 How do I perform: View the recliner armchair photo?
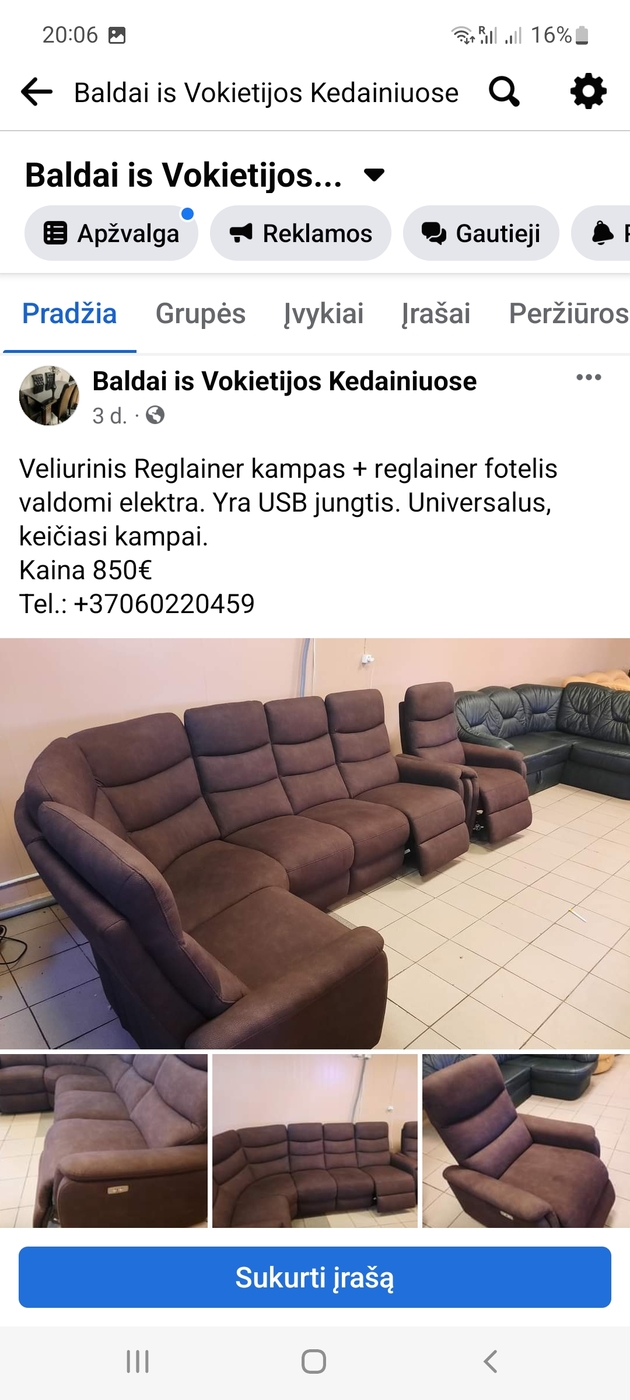point(526,1140)
